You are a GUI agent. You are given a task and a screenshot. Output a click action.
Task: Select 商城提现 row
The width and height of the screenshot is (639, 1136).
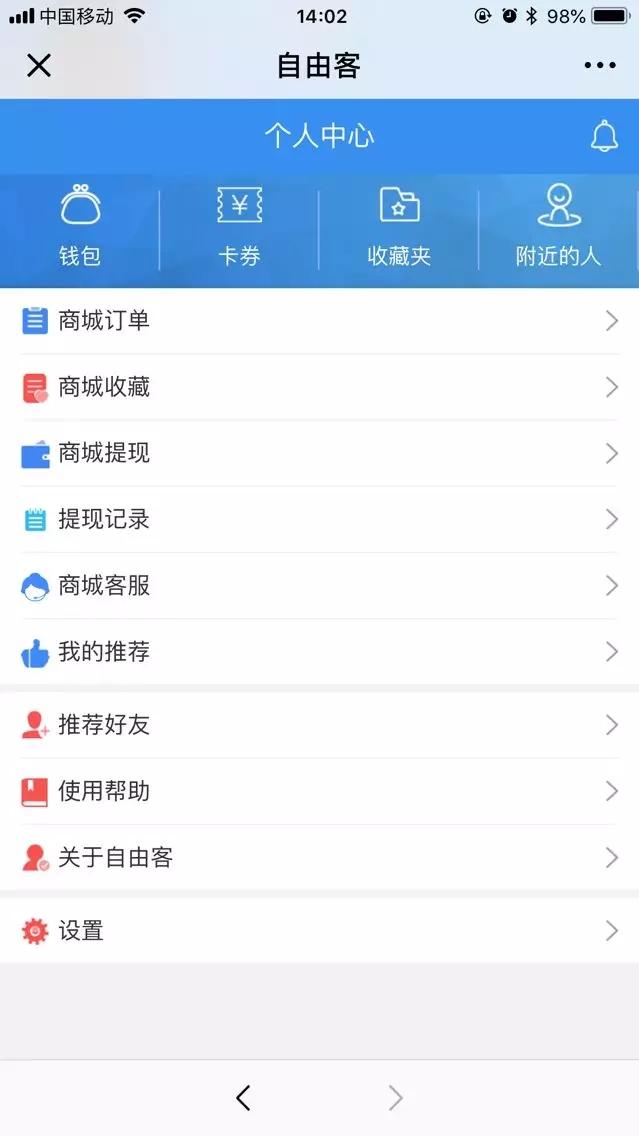(319, 453)
